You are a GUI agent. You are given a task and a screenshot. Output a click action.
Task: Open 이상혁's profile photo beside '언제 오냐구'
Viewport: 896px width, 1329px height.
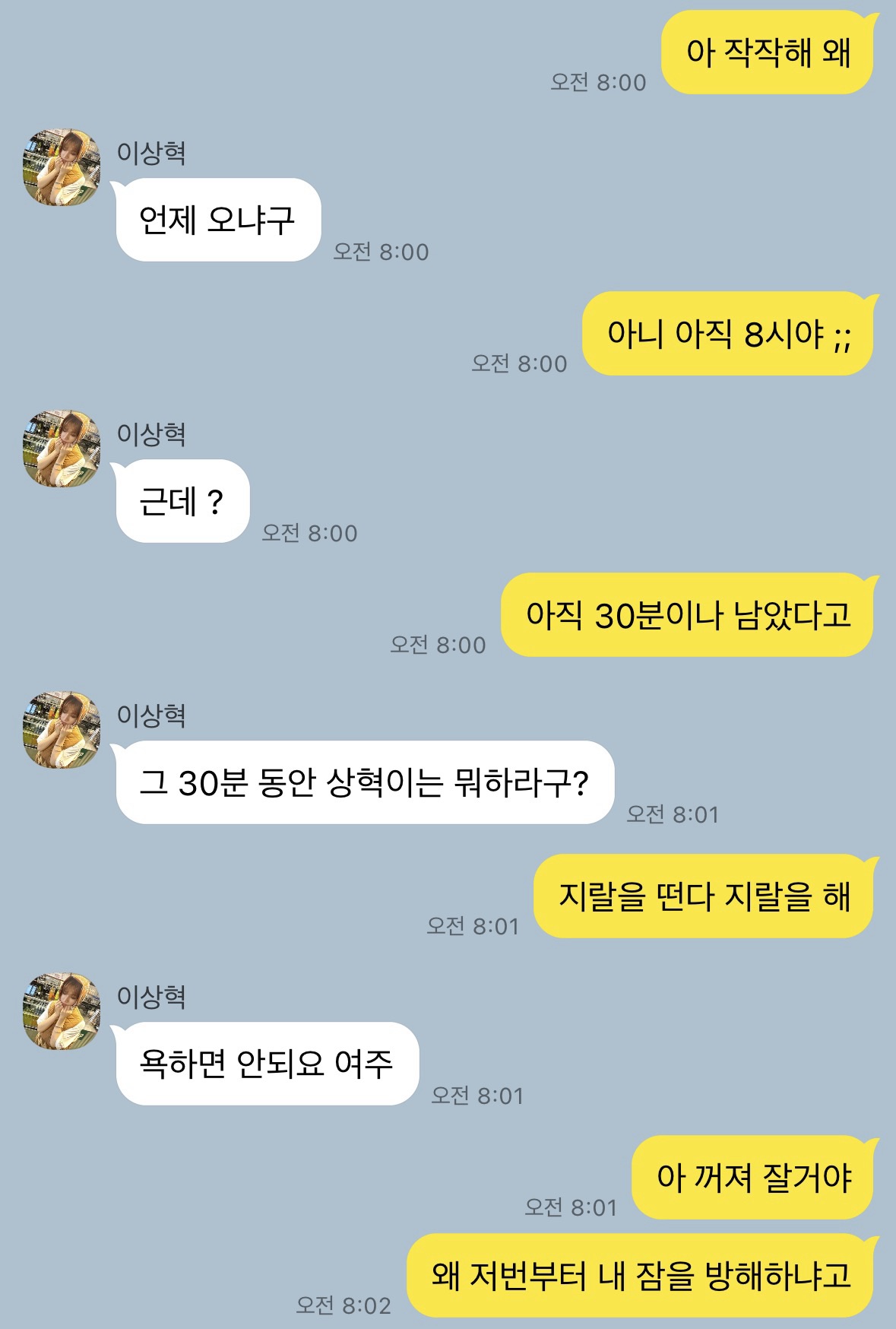(x=62, y=167)
